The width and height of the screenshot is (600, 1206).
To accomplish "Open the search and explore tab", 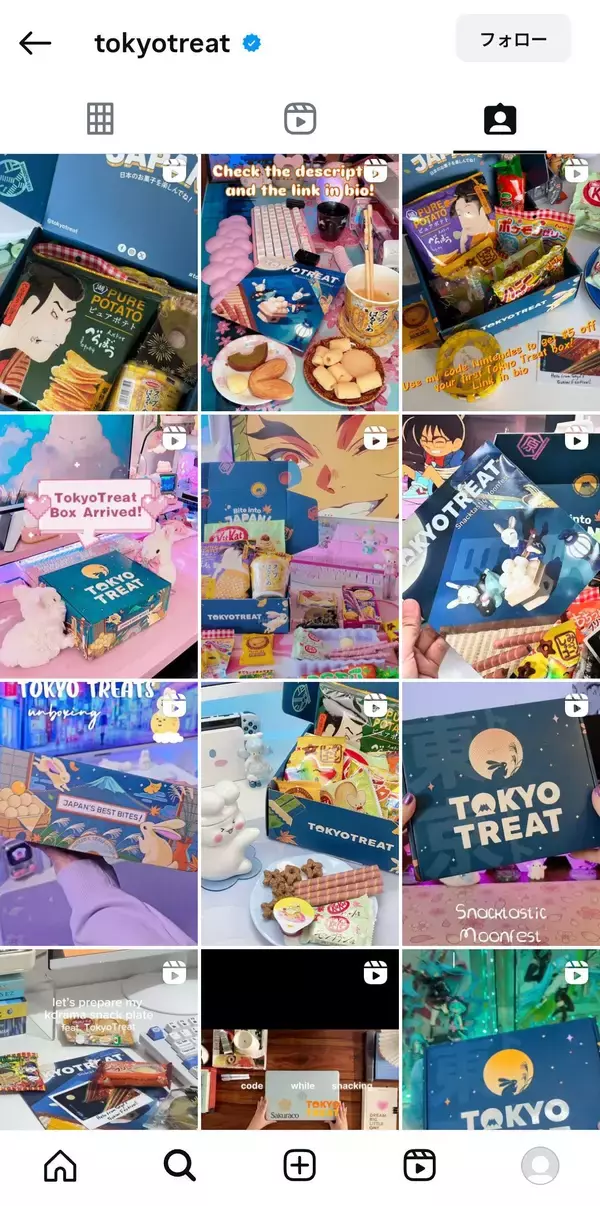I will pos(179,1165).
